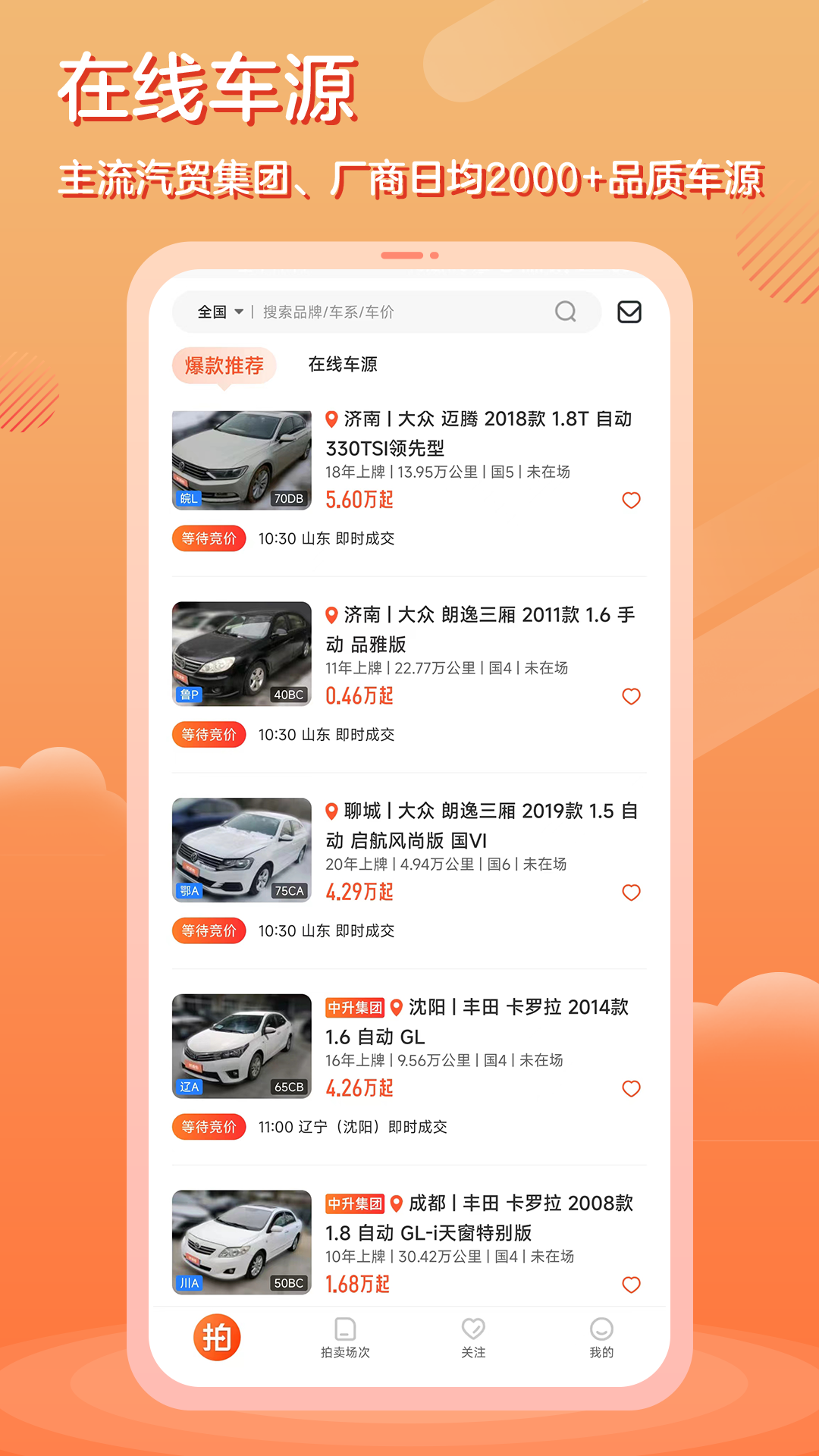The height and width of the screenshot is (1456, 819).
Task: Tap the location pin on the 迈腾 listing
Action: pos(331,418)
